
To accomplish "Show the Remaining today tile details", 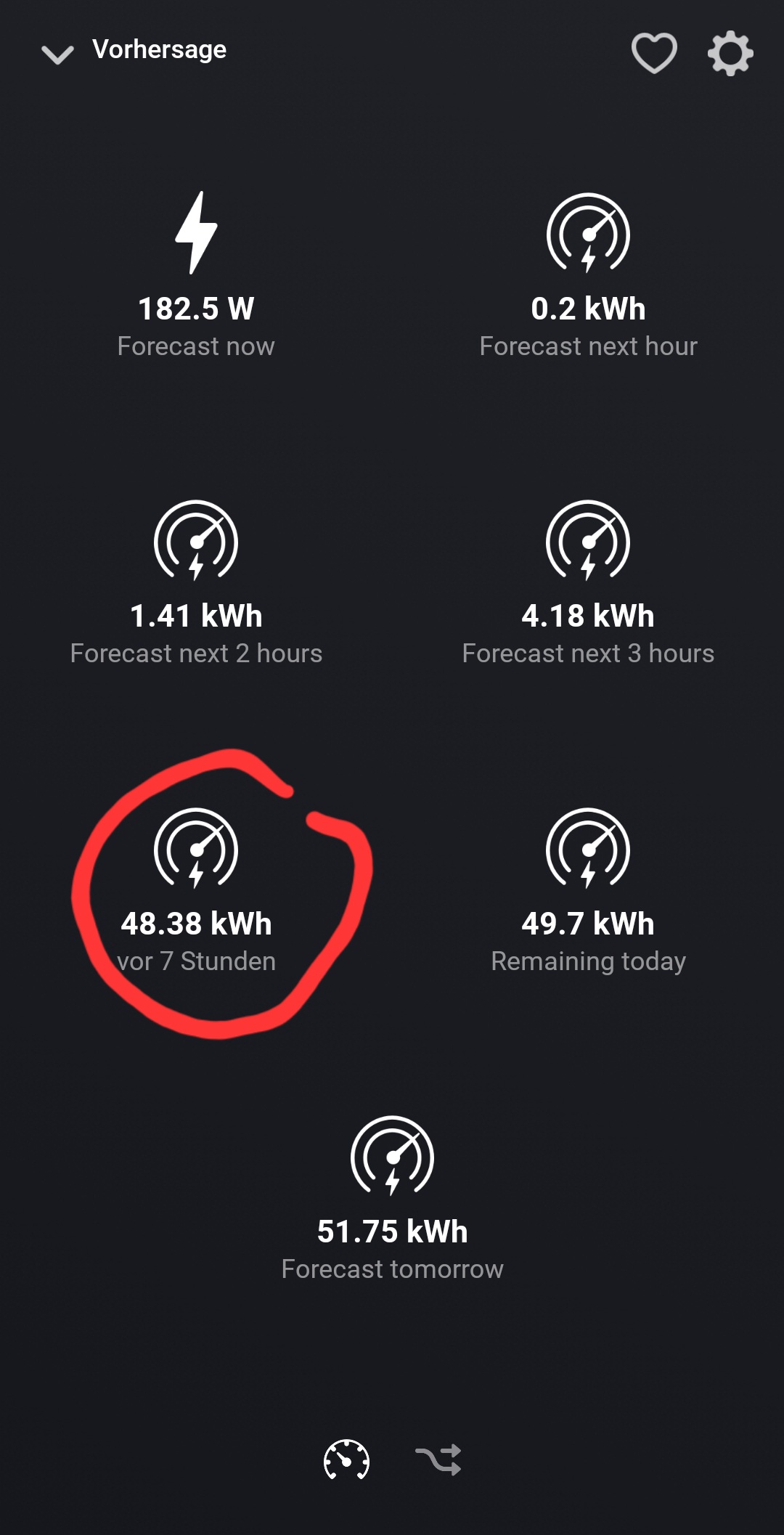I will coord(588,891).
